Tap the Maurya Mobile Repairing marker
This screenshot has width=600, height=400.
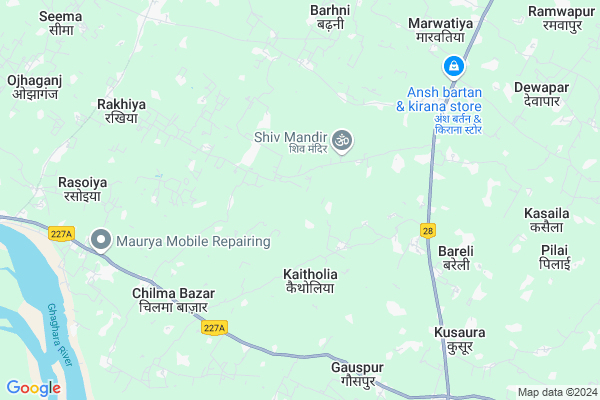point(100,240)
